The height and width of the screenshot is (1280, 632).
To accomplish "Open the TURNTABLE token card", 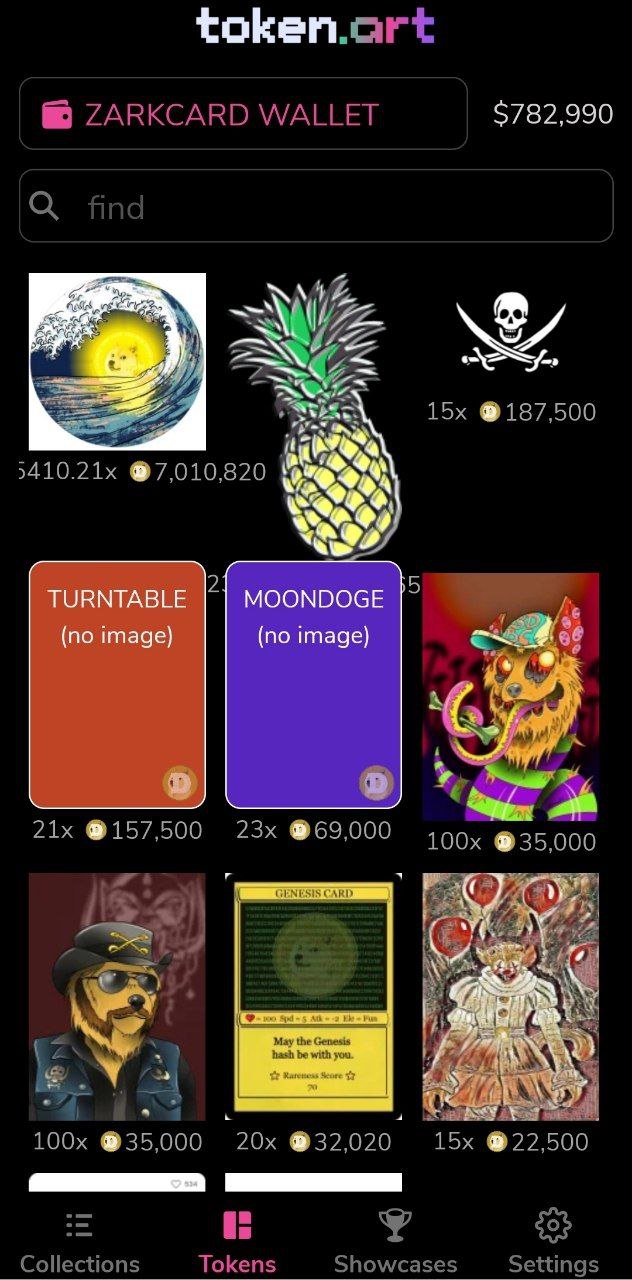I will 117,685.
